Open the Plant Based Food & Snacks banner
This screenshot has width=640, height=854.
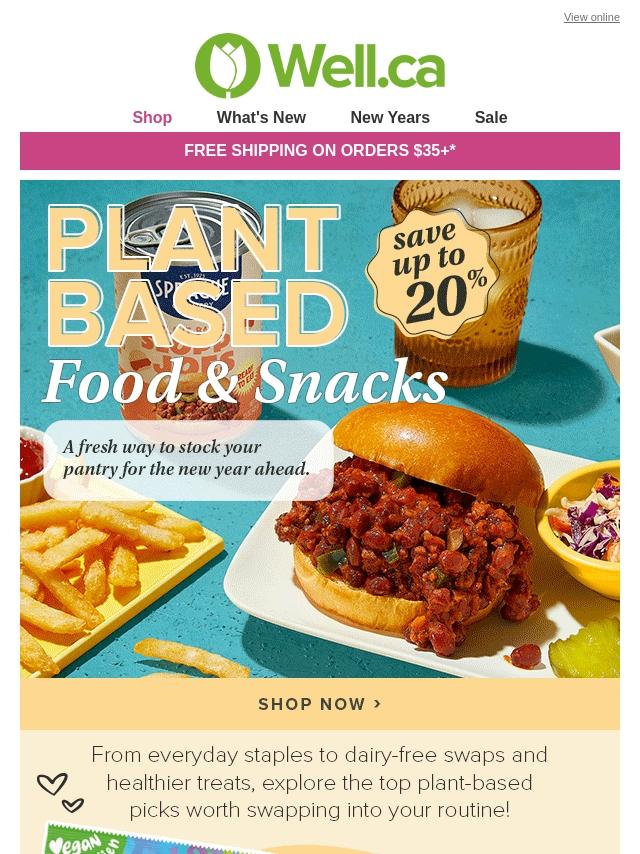[x=320, y=428]
